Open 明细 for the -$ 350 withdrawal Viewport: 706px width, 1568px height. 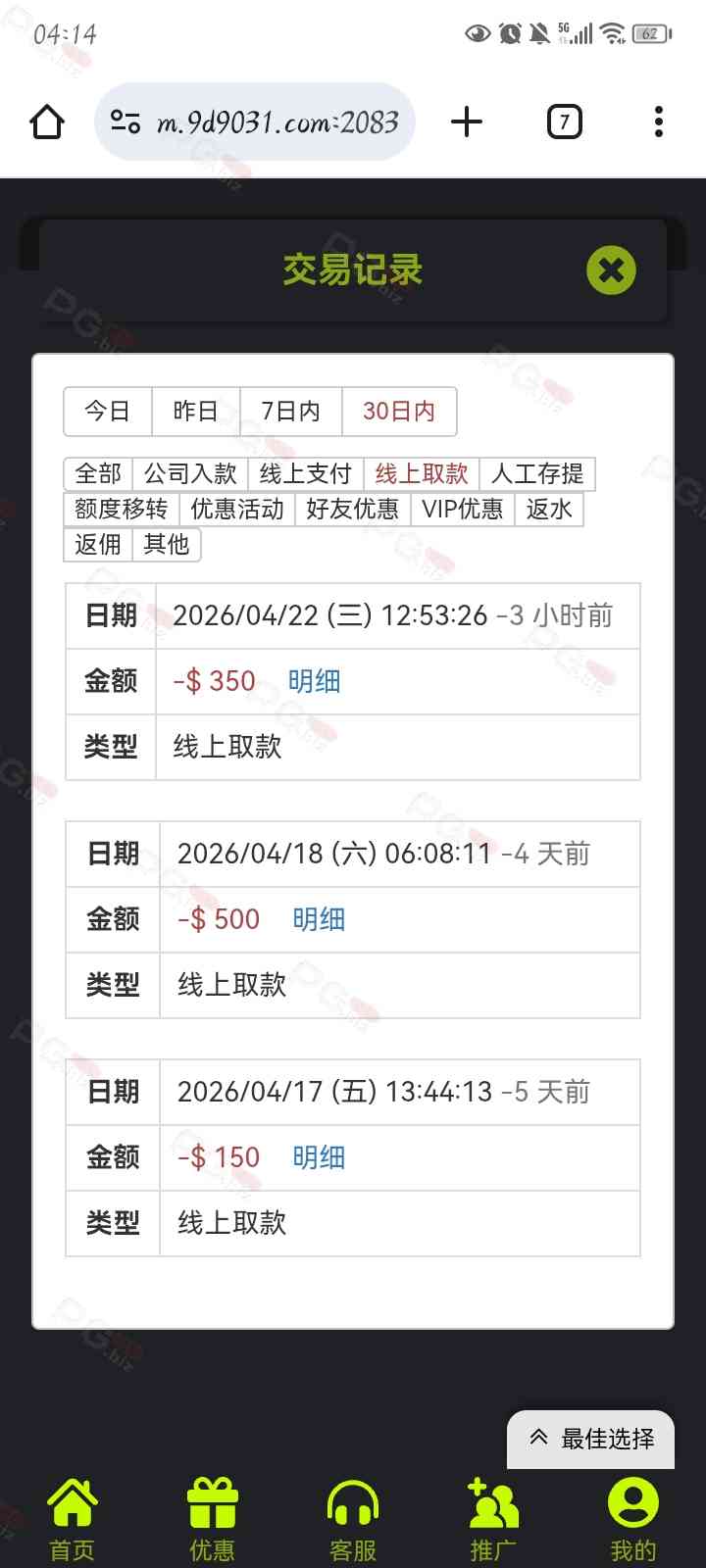(314, 681)
